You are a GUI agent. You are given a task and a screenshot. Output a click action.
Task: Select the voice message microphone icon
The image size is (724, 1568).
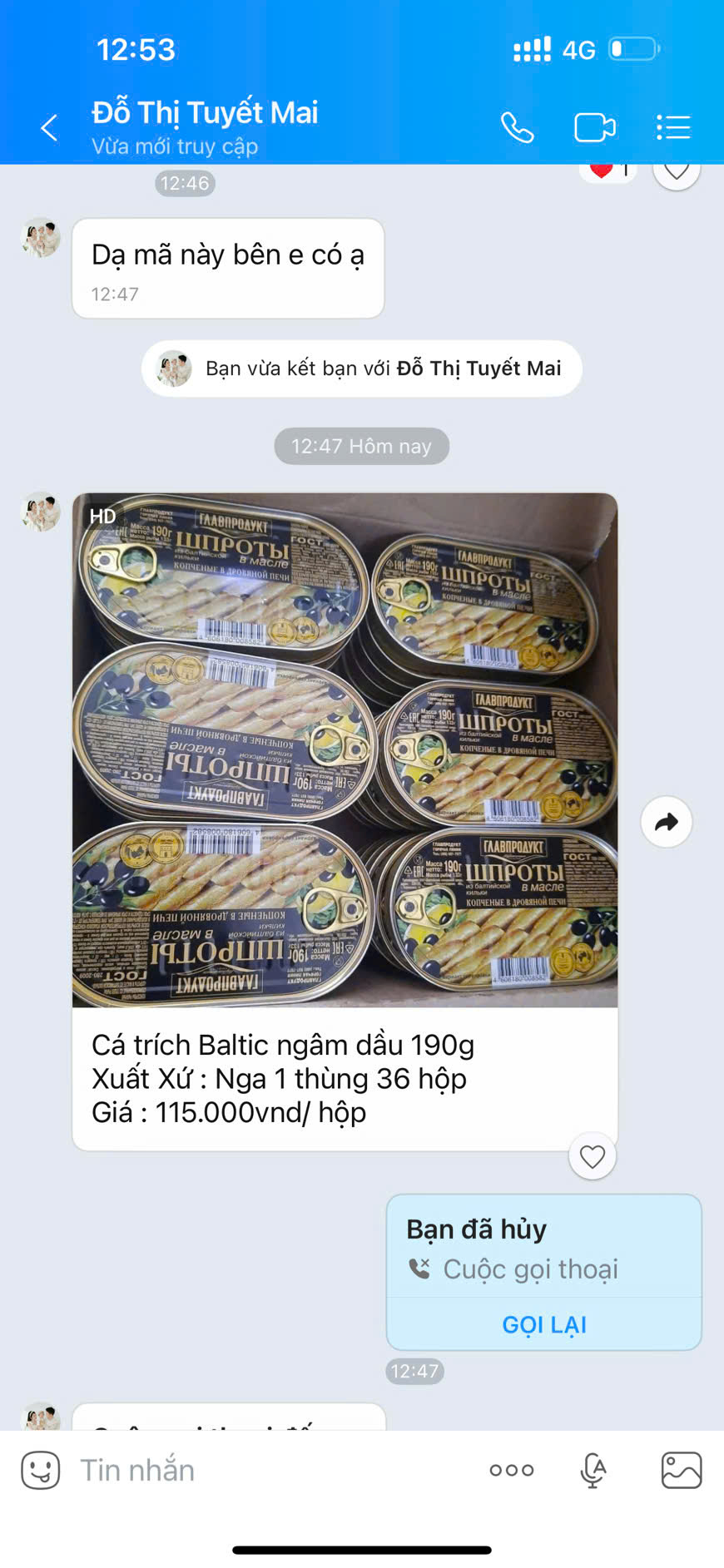[x=594, y=1469]
